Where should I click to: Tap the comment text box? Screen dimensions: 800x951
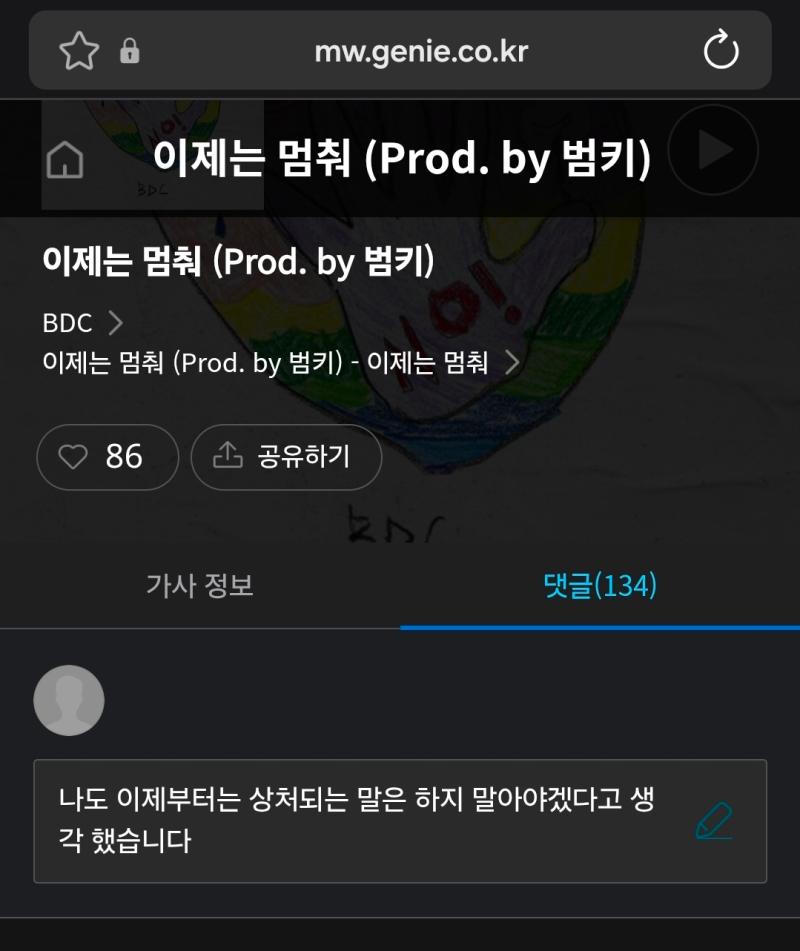360,821
